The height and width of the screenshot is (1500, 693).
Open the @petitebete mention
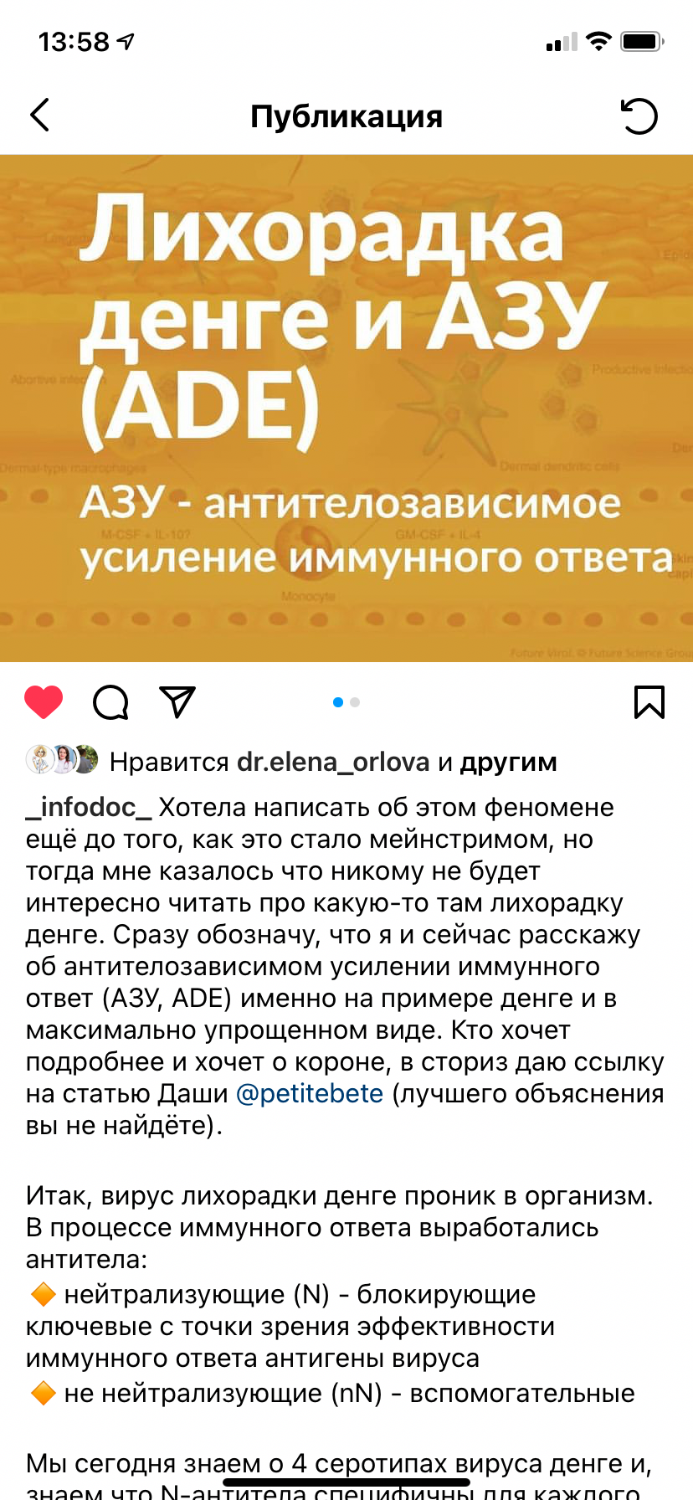pos(309,1094)
